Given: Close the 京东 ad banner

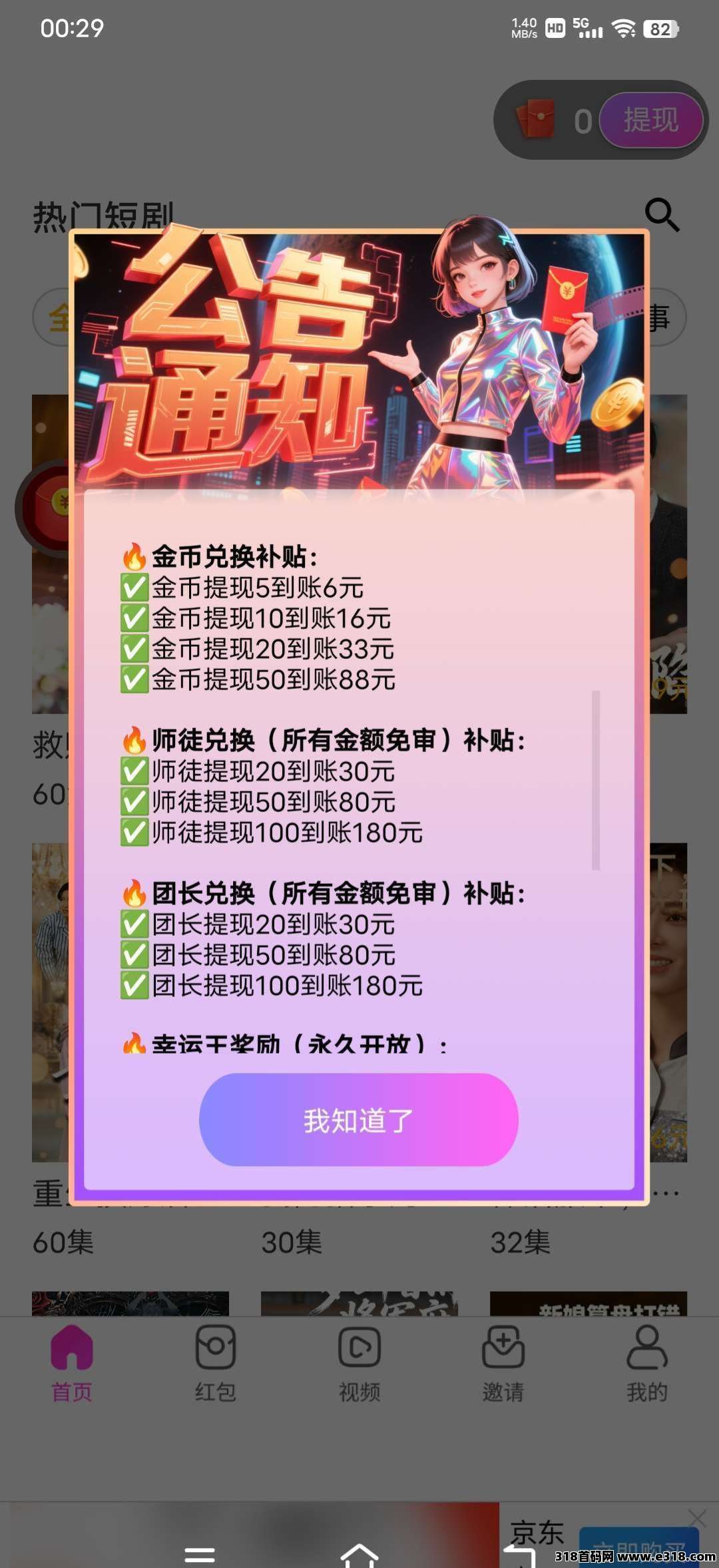Looking at the screenshot, I should coord(697,1518).
